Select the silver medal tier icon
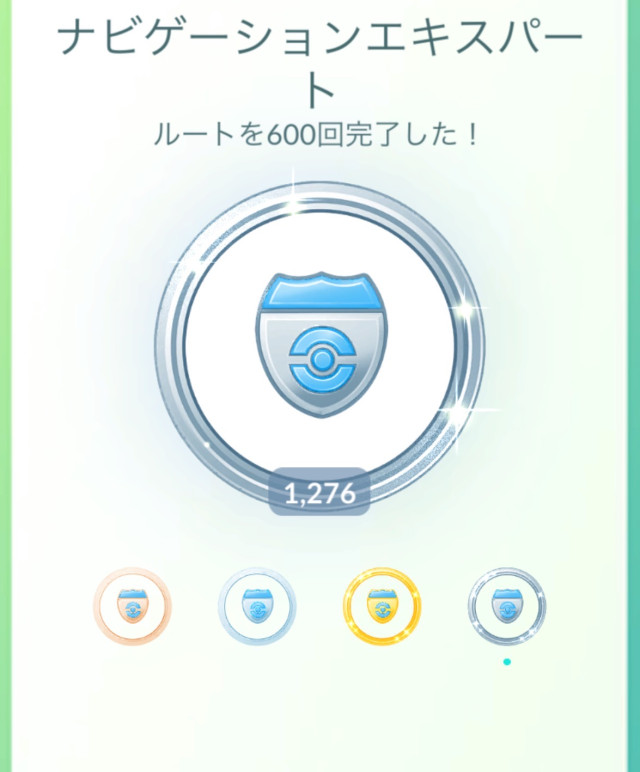 click(257, 607)
